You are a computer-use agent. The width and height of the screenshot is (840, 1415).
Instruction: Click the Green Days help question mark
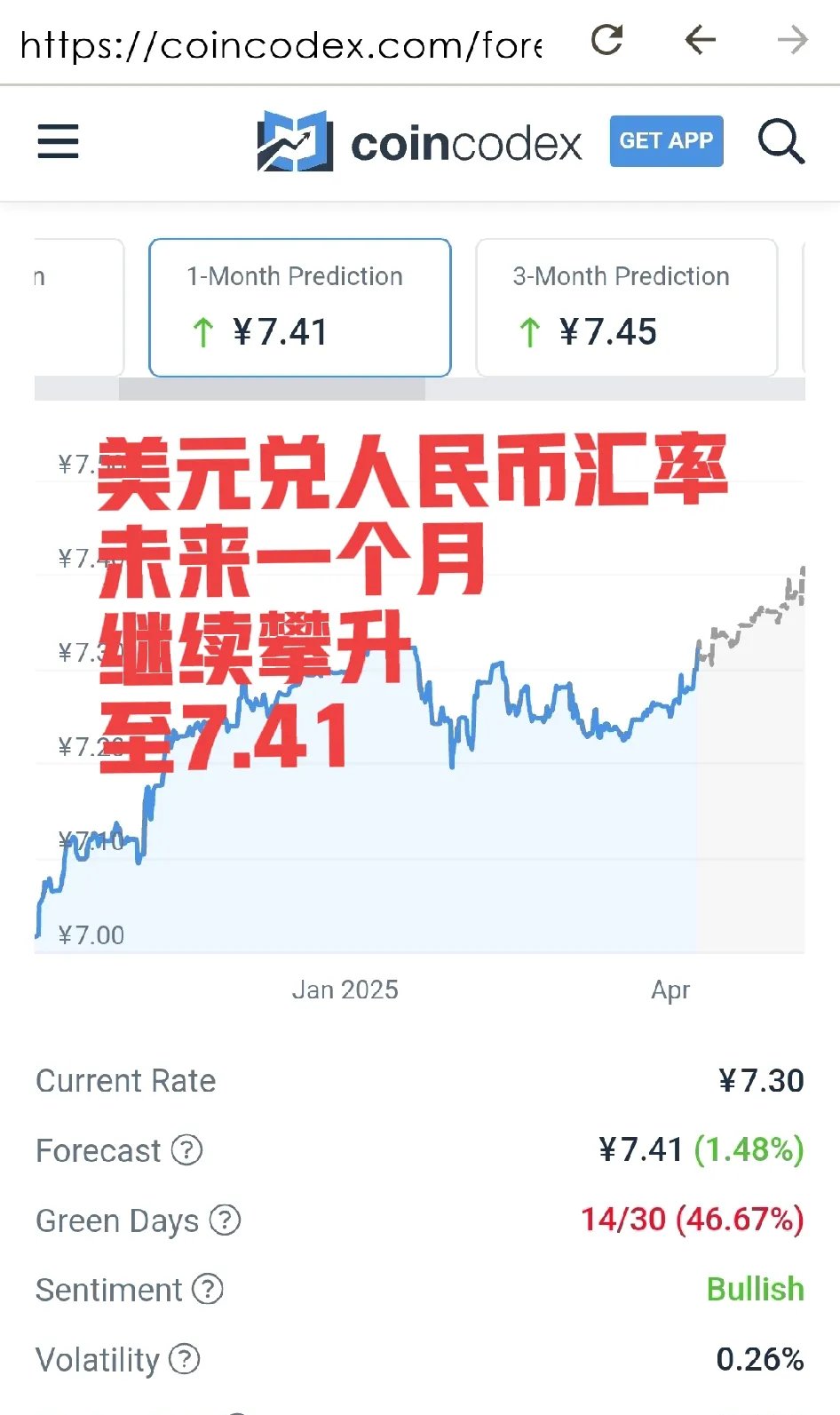click(224, 1220)
